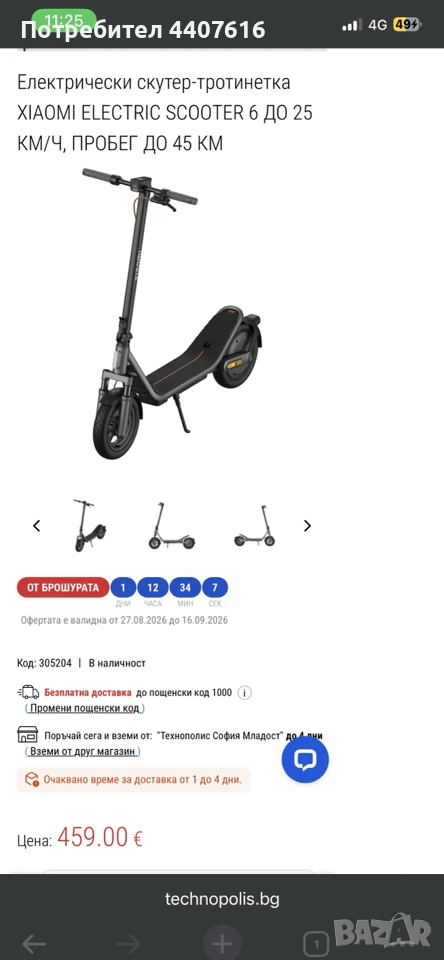Screen dimensions: 444x960
Task: Open the live chat floating button
Action: (305, 760)
